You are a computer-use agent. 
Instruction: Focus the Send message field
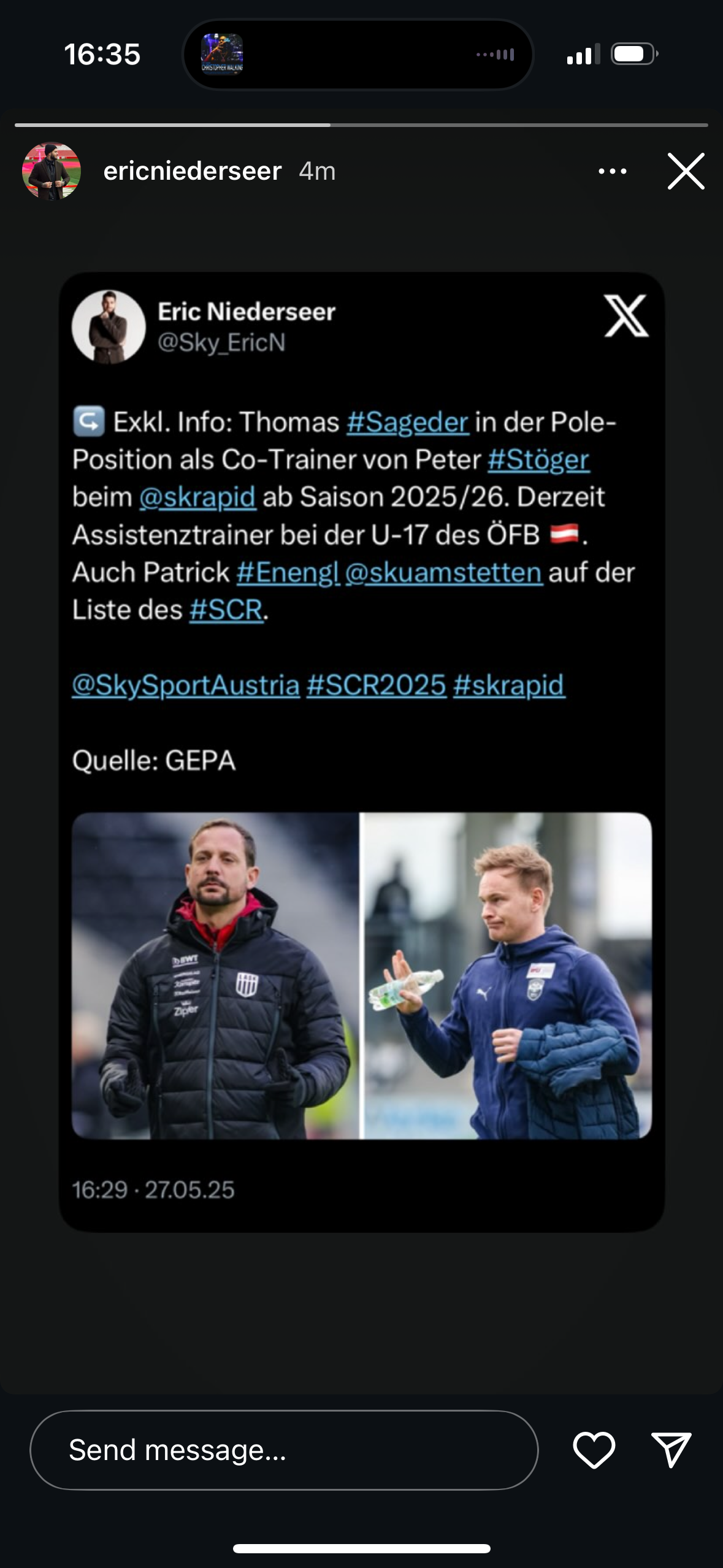tap(284, 1450)
